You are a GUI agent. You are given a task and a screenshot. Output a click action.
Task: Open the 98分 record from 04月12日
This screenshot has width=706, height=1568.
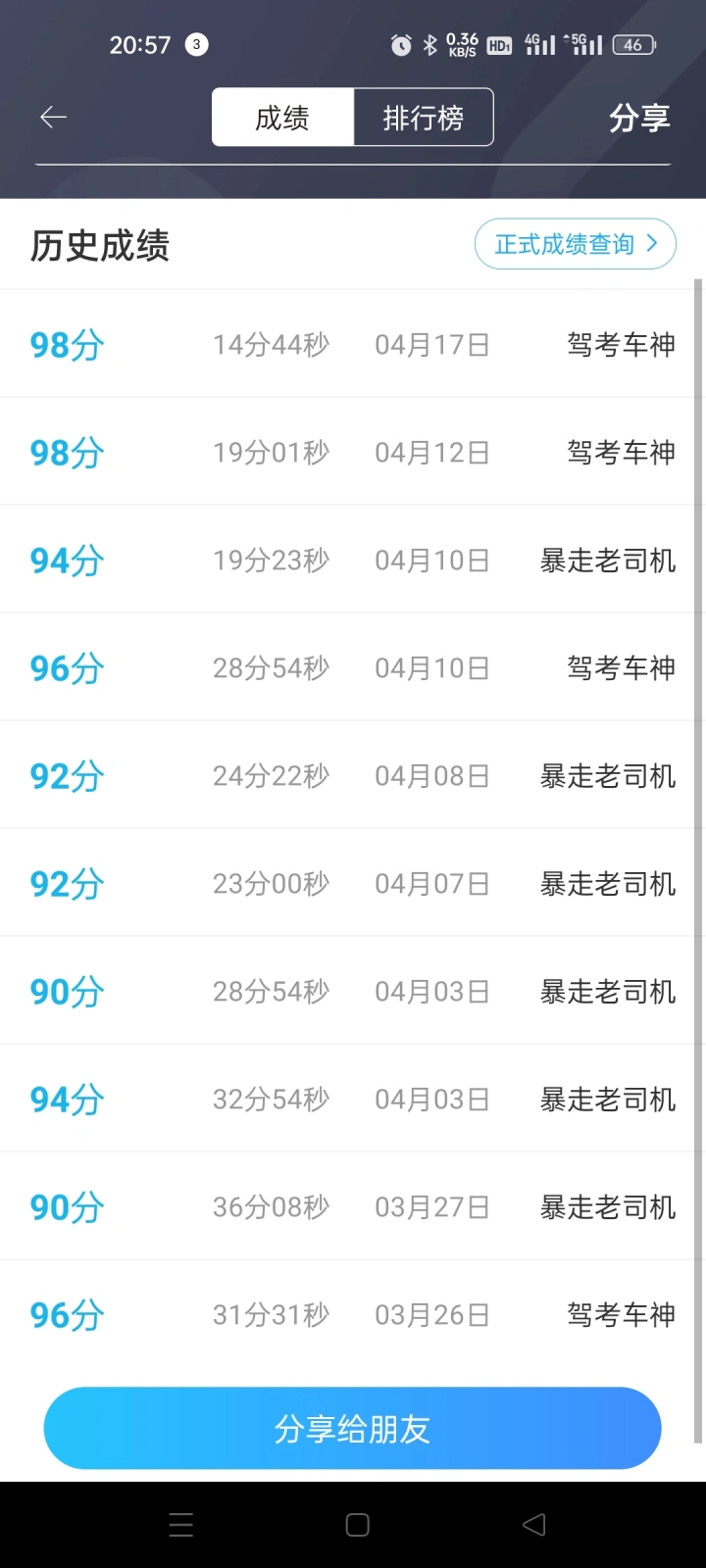click(x=353, y=452)
